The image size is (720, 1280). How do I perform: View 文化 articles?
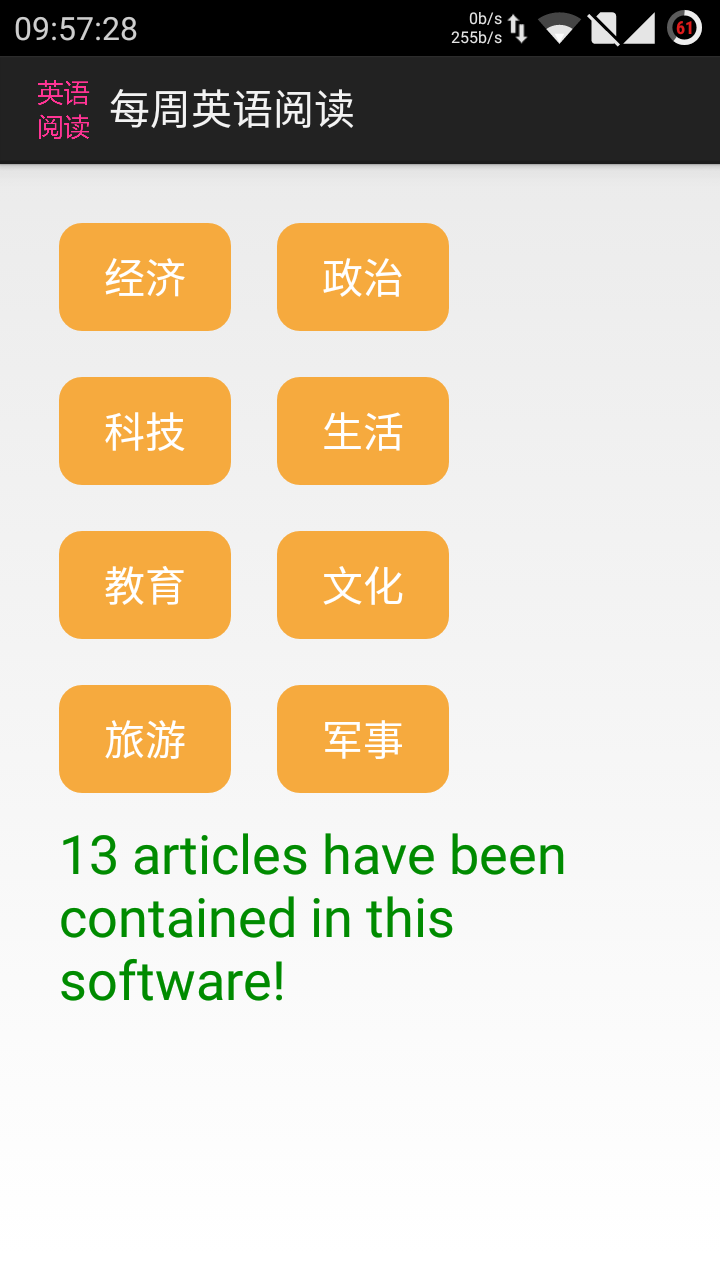pyautogui.click(x=363, y=585)
